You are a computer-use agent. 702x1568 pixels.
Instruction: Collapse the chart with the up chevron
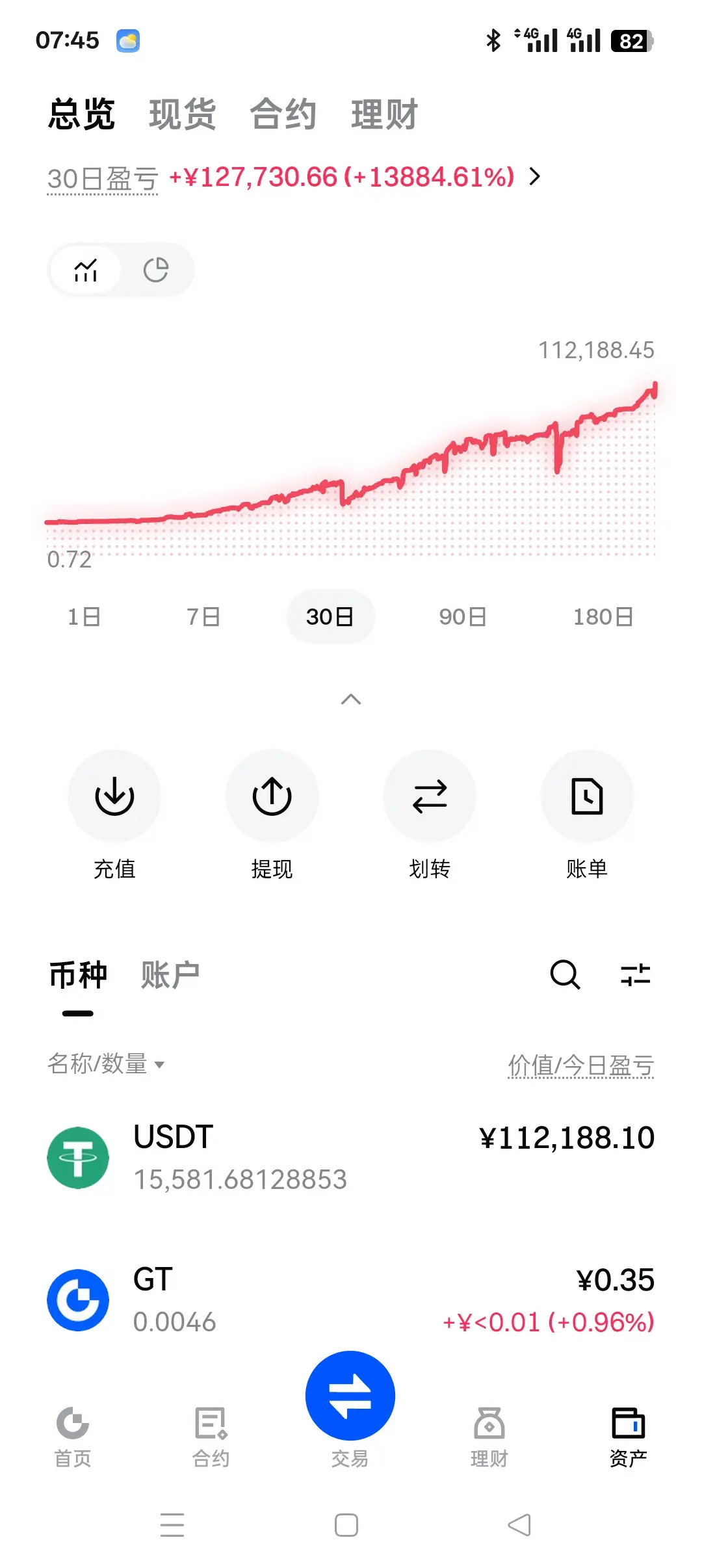[x=351, y=699]
